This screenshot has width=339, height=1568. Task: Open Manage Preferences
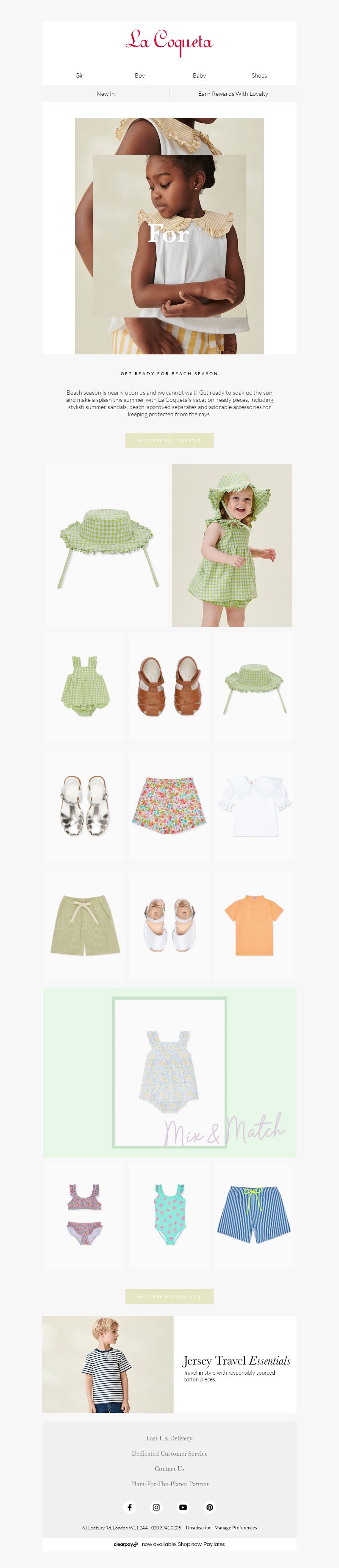click(x=236, y=1527)
